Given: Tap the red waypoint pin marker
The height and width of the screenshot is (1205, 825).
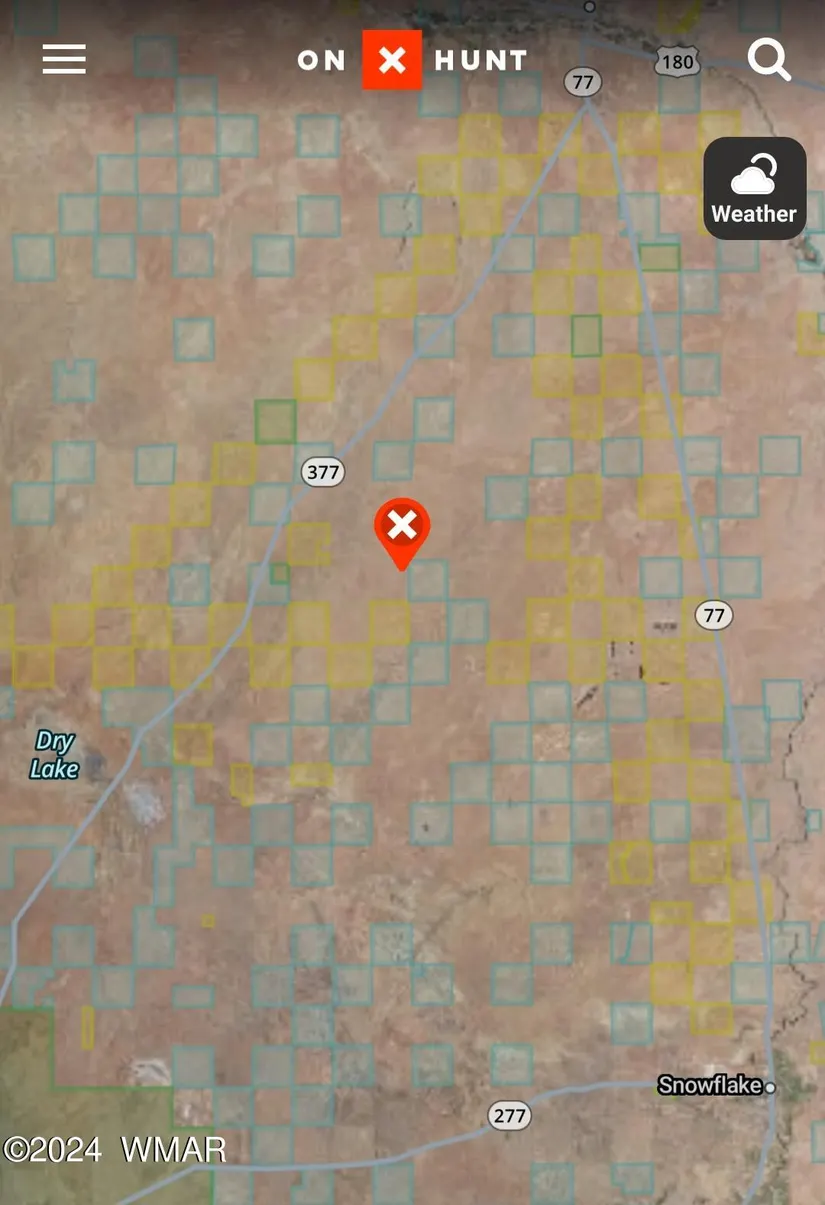Looking at the screenshot, I should pos(402,528).
